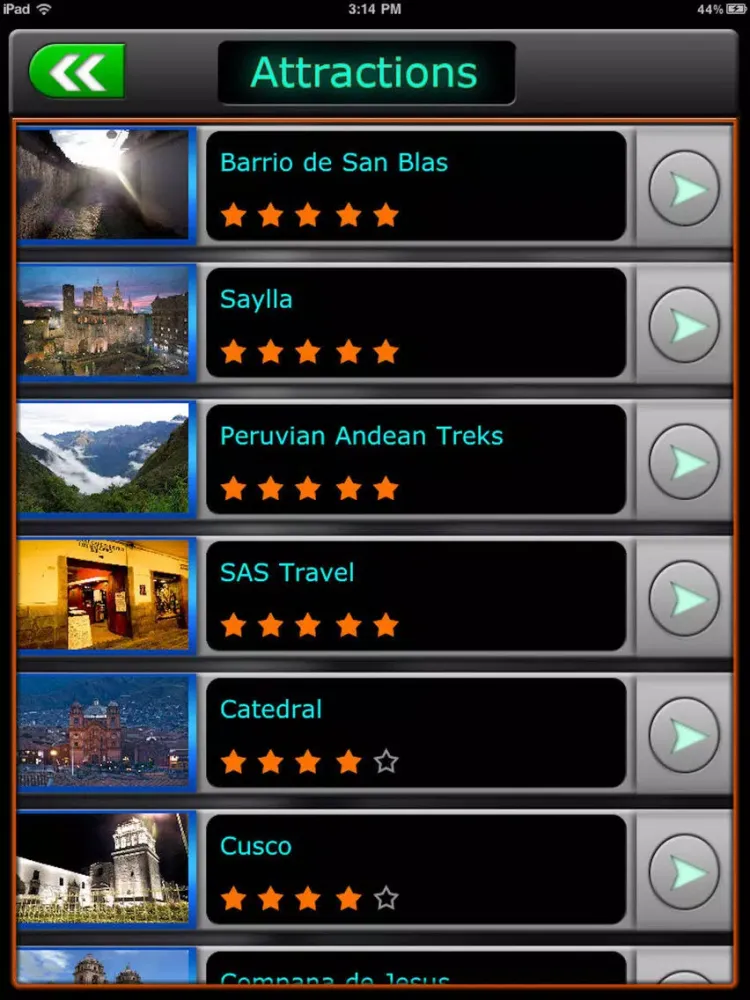Tap the arrow button beside SAS Travel
The height and width of the screenshot is (1000, 750).
[x=684, y=598]
